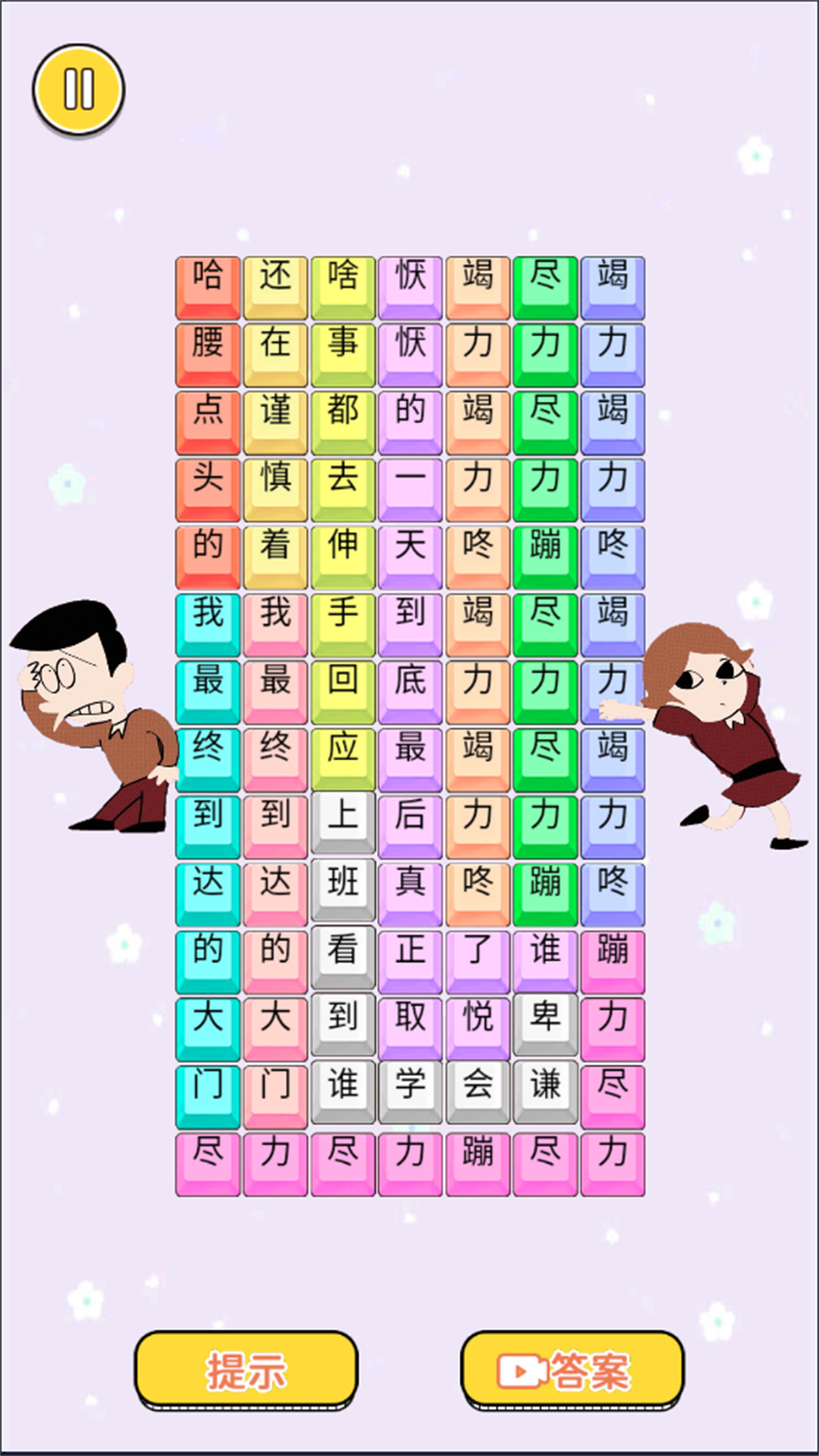
Task: Select the 会 tile
Action: 478,1095
